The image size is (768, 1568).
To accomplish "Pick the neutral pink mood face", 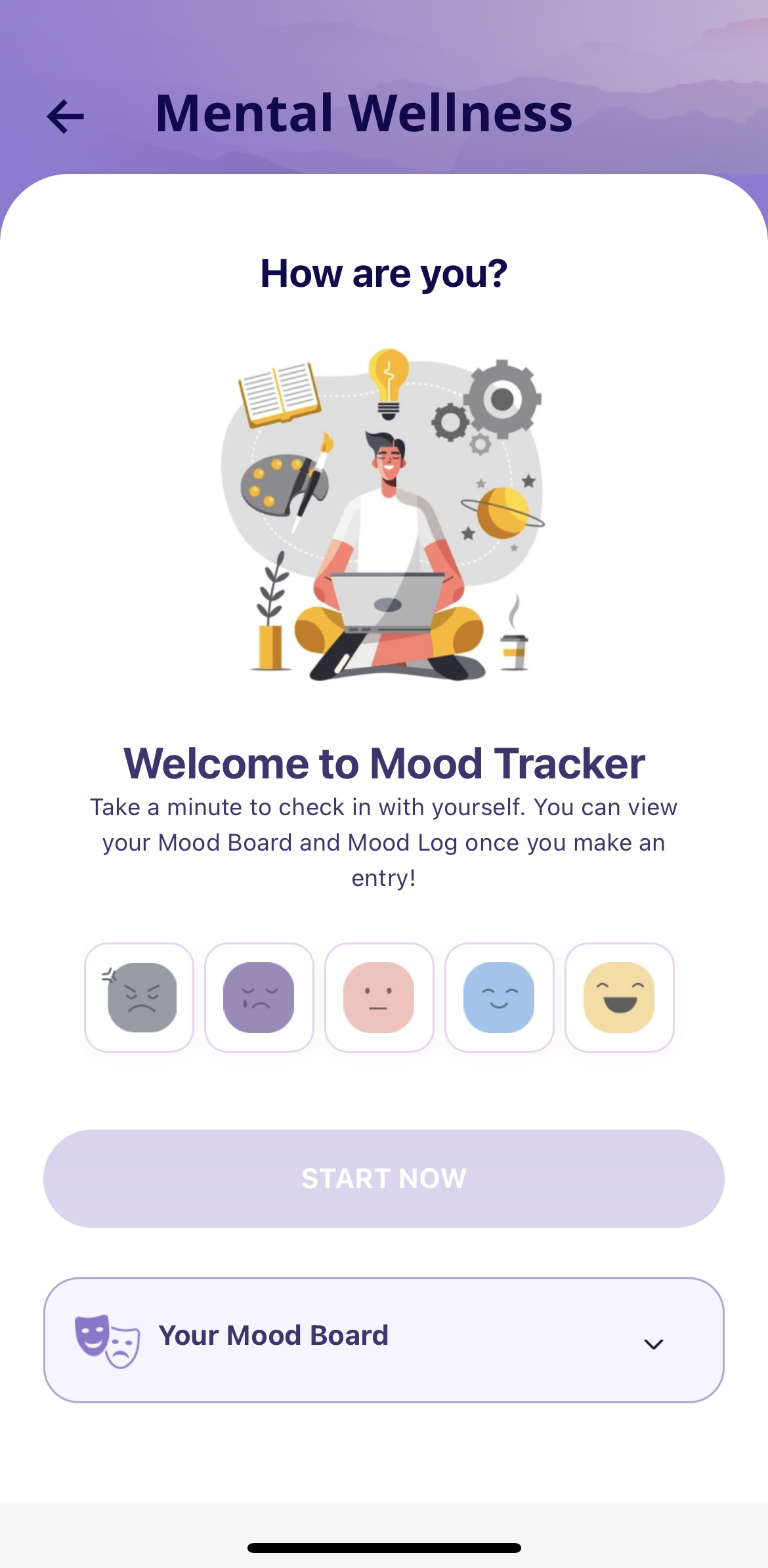I will click(x=379, y=997).
